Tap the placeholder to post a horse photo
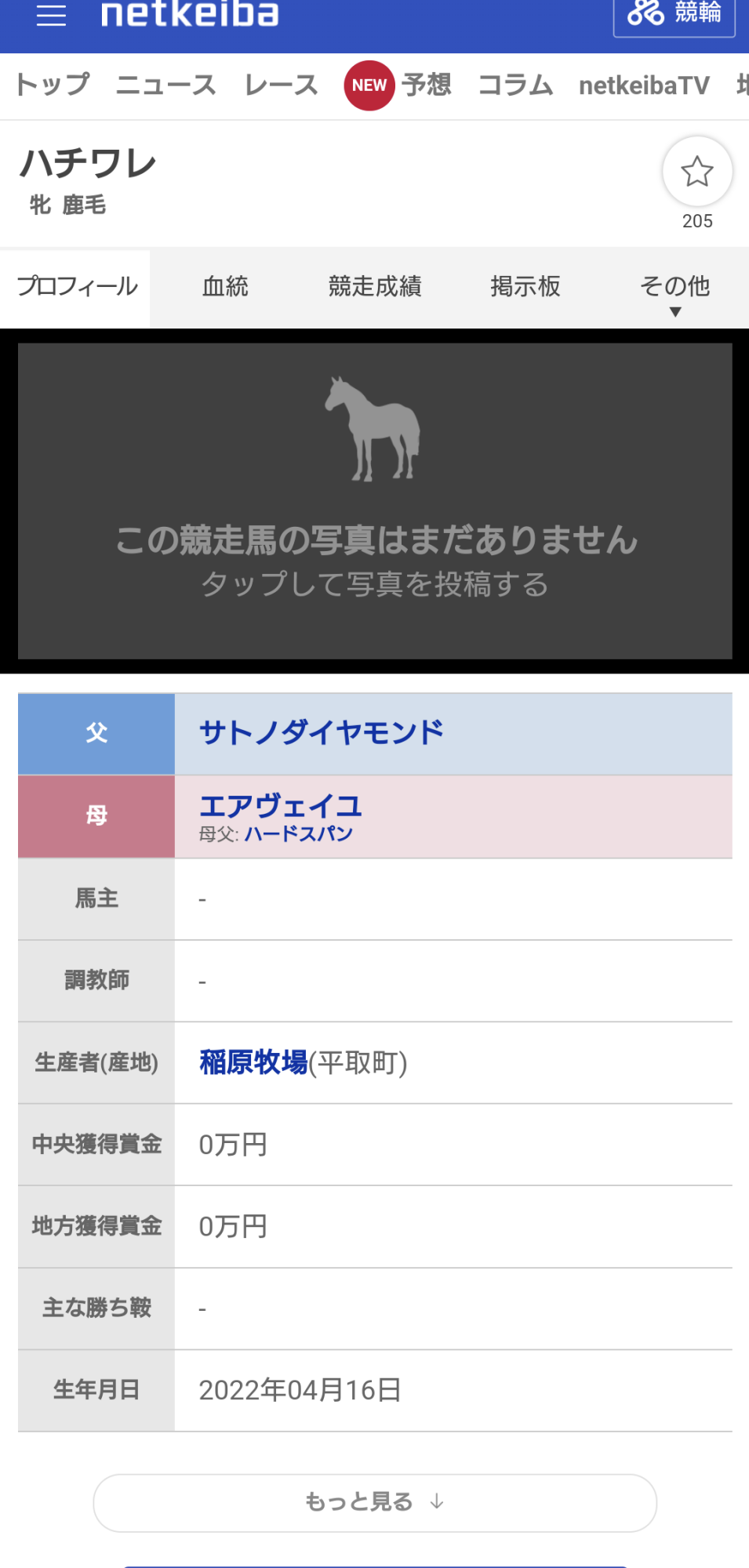The height and width of the screenshot is (1568, 749). (x=375, y=502)
